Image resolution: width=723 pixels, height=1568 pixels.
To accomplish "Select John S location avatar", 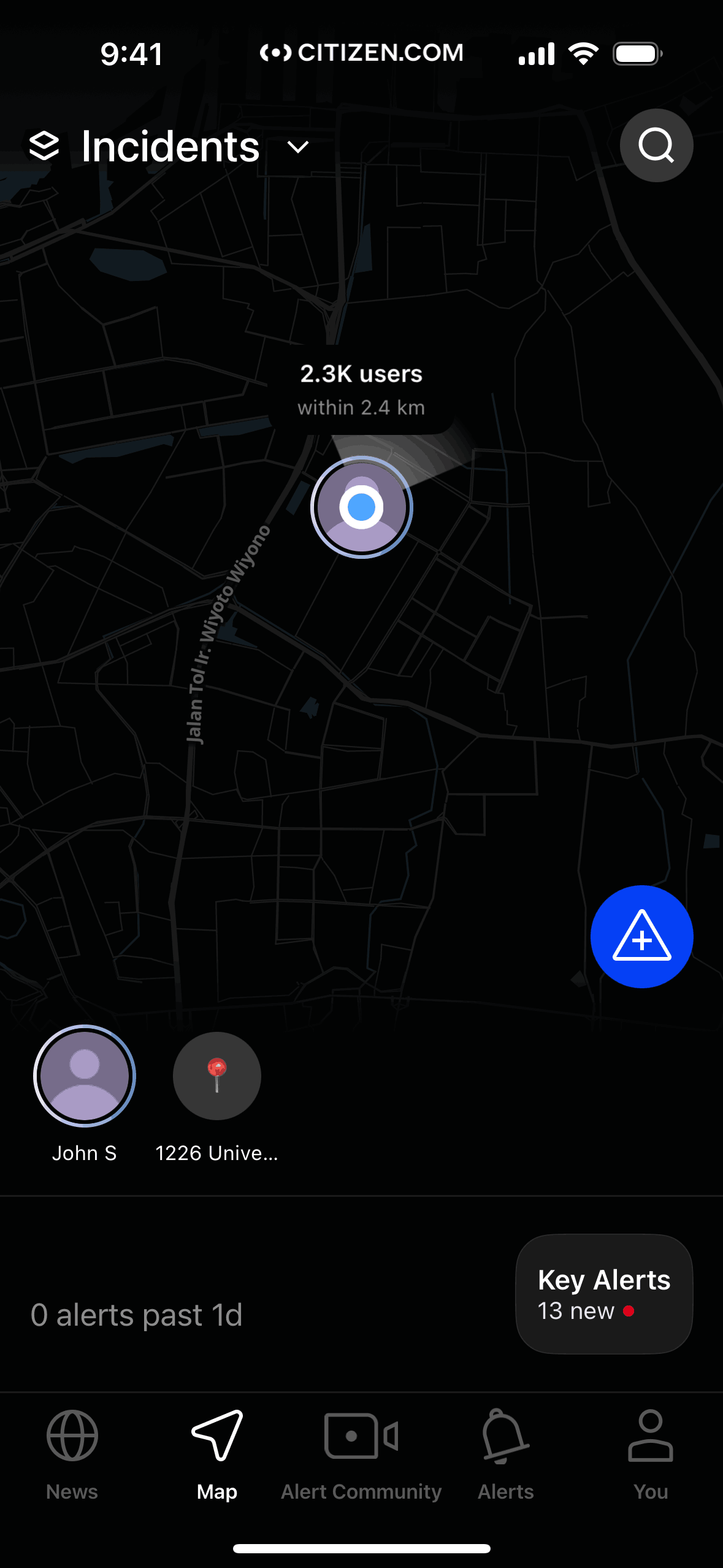I will tap(85, 1076).
